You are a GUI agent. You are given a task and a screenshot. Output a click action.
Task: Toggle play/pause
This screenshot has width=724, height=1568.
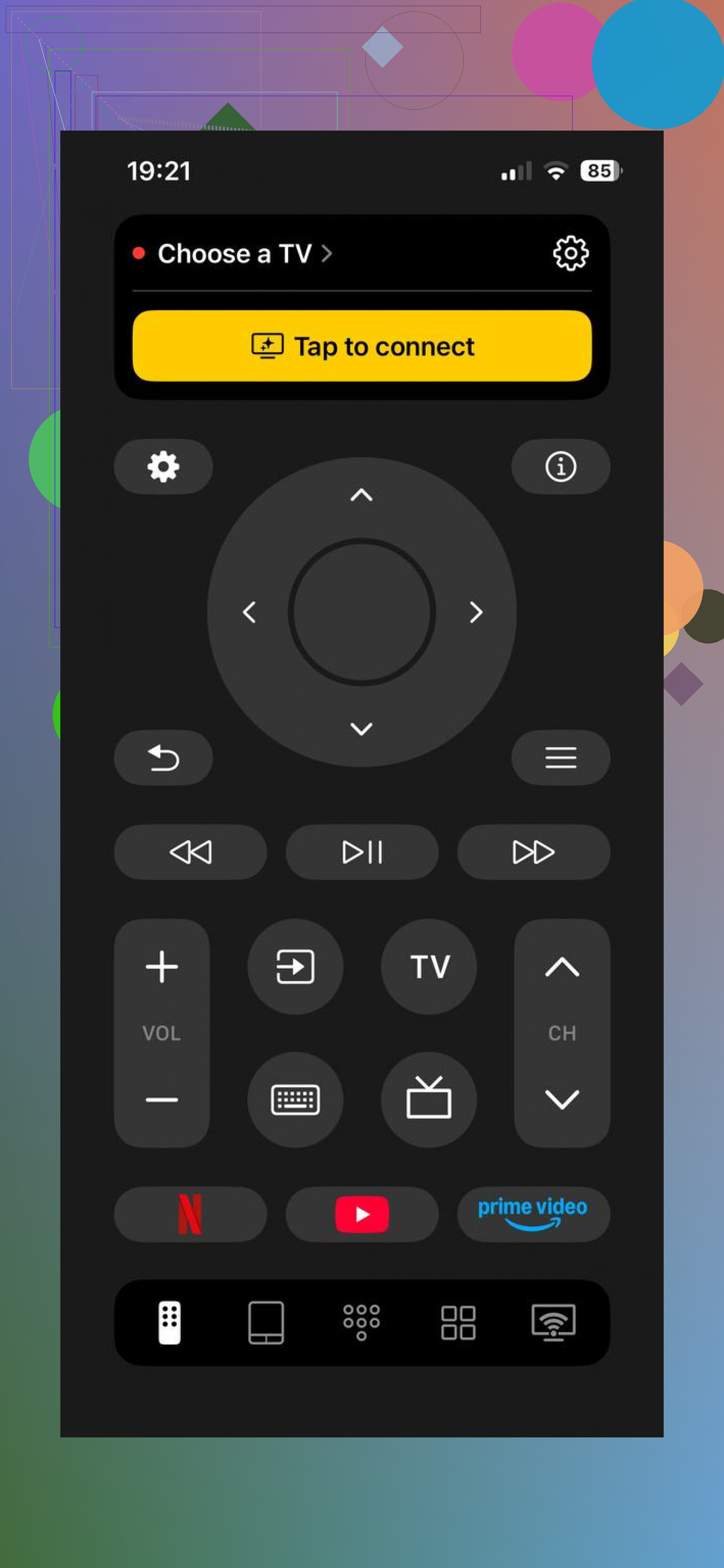pyautogui.click(x=362, y=851)
